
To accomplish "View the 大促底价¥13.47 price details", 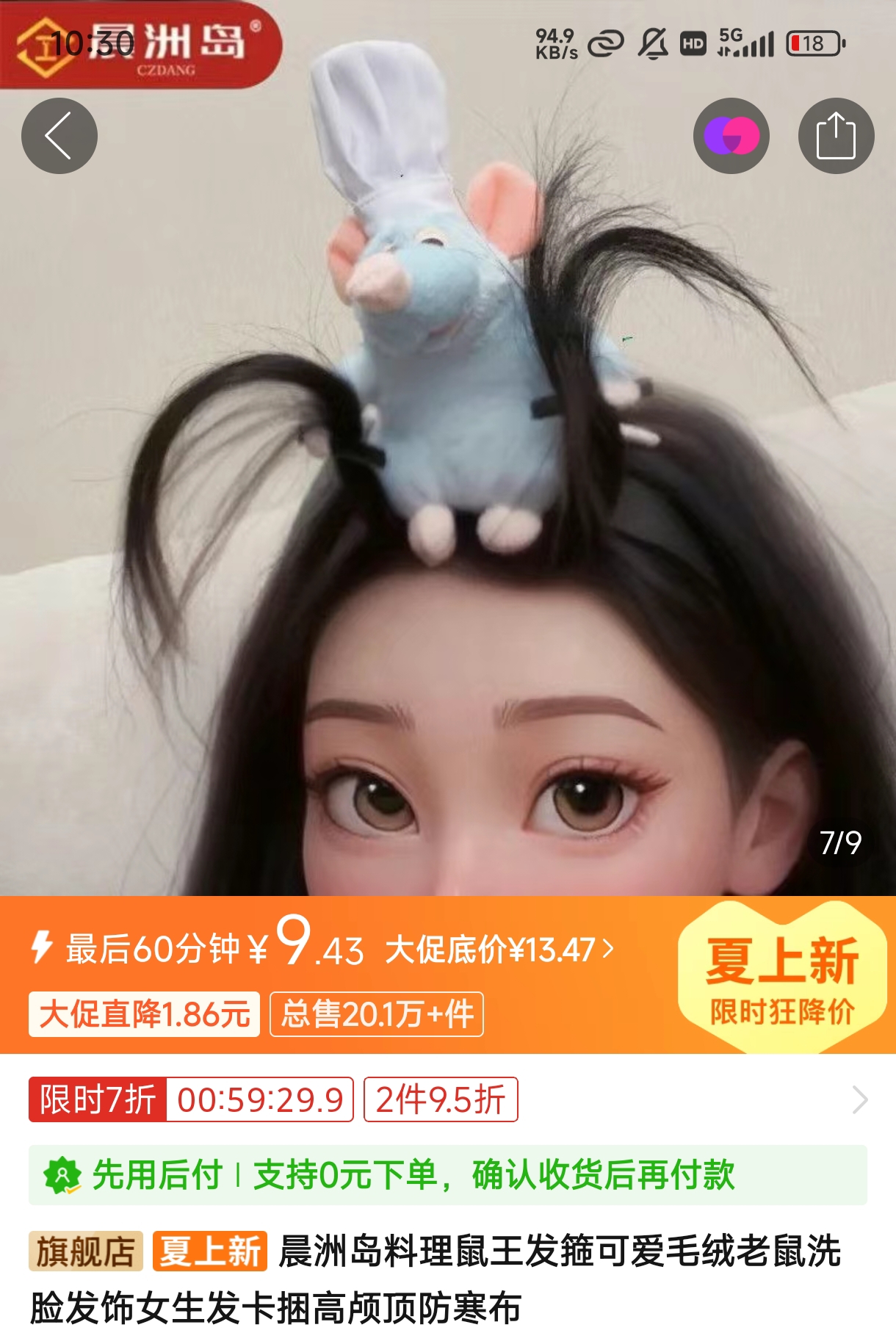I will pyautogui.click(x=499, y=950).
